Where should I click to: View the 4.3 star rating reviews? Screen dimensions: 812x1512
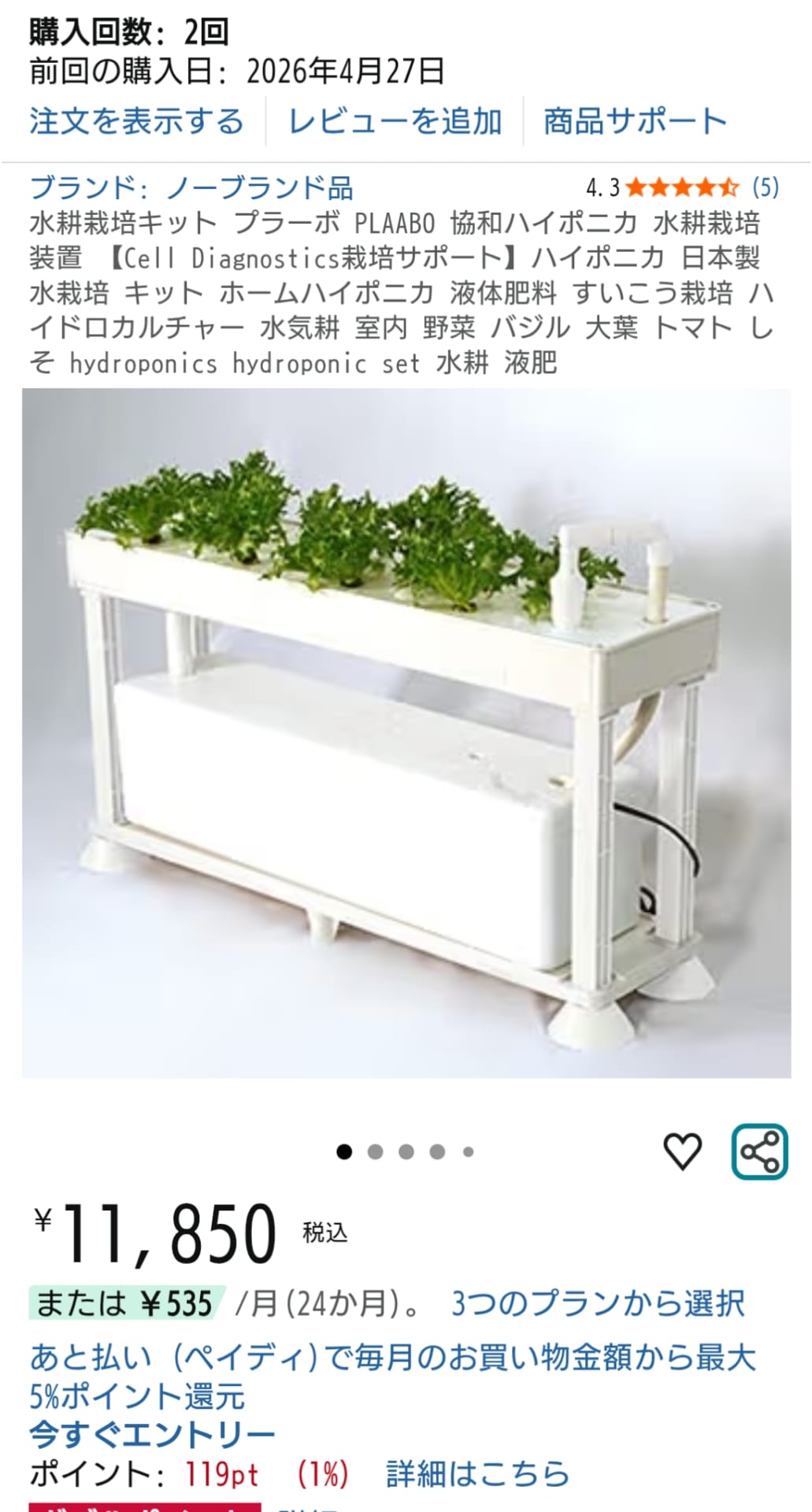[682, 187]
